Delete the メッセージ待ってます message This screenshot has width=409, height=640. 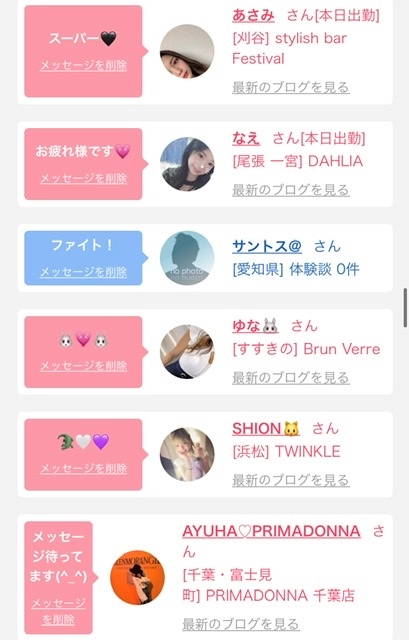58,611
